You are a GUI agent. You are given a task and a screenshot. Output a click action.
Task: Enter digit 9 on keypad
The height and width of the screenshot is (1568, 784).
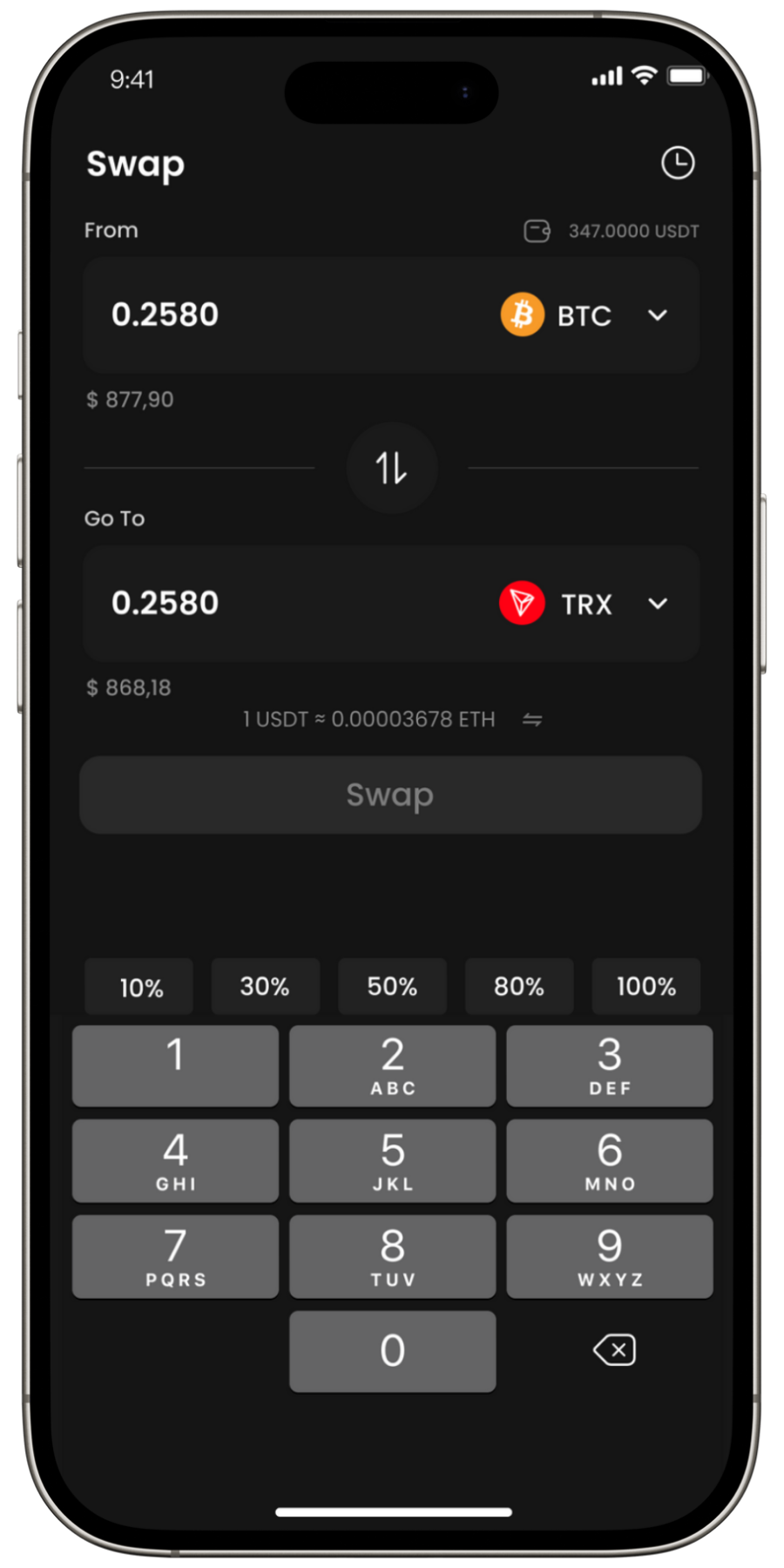tap(609, 1256)
